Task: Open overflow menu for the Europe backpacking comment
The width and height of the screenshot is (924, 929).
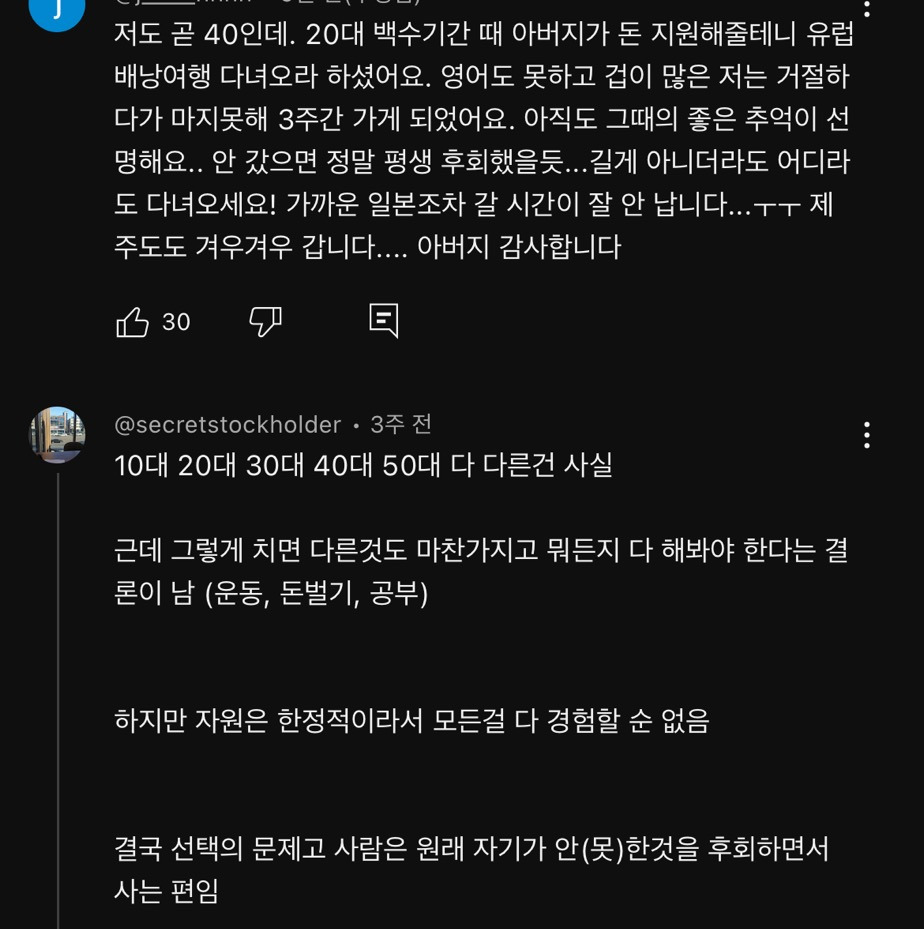Action: point(866,8)
